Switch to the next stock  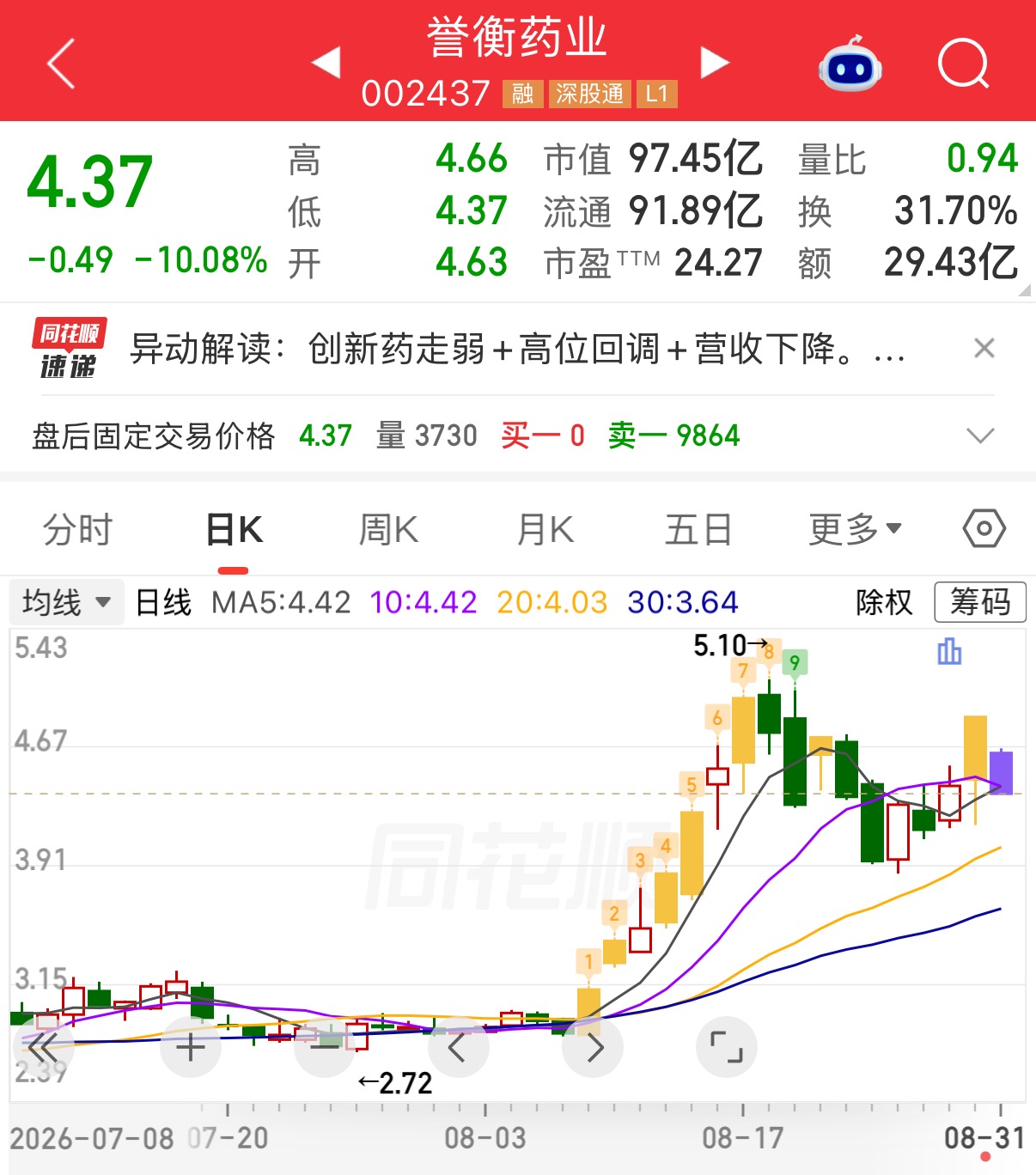pyautogui.click(x=715, y=63)
